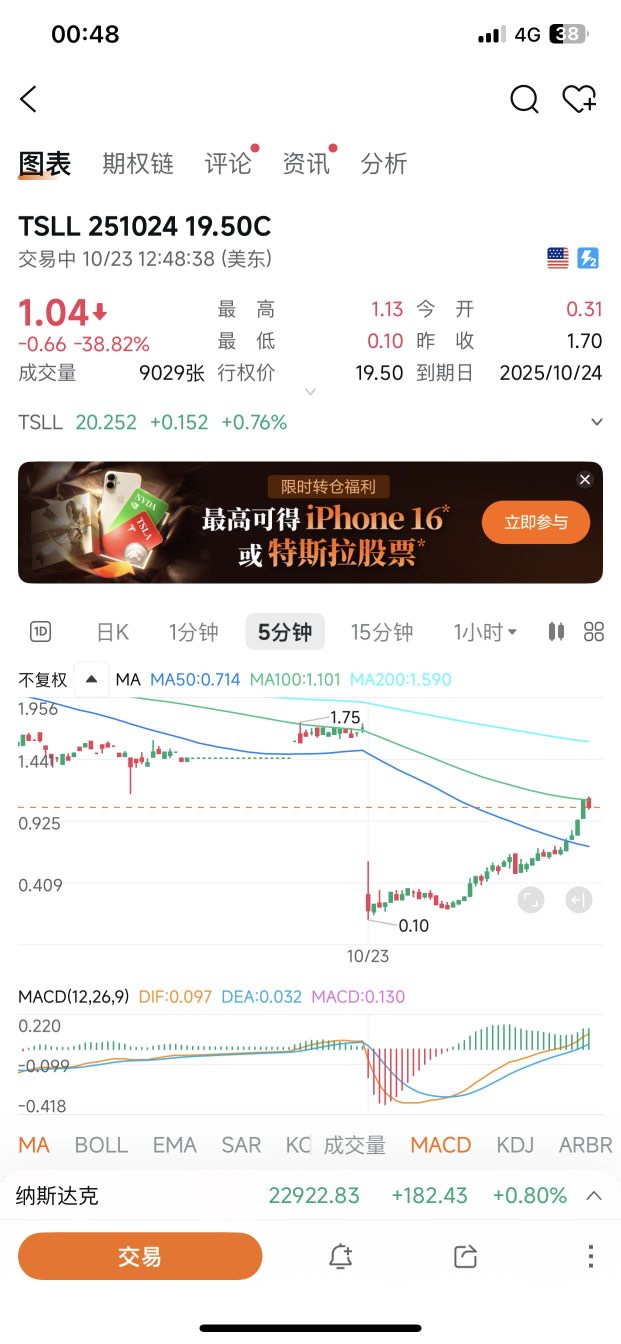This screenshot has width=621, height=1344.
Task: Add this option to the watchlist
Action: (579, 99)
